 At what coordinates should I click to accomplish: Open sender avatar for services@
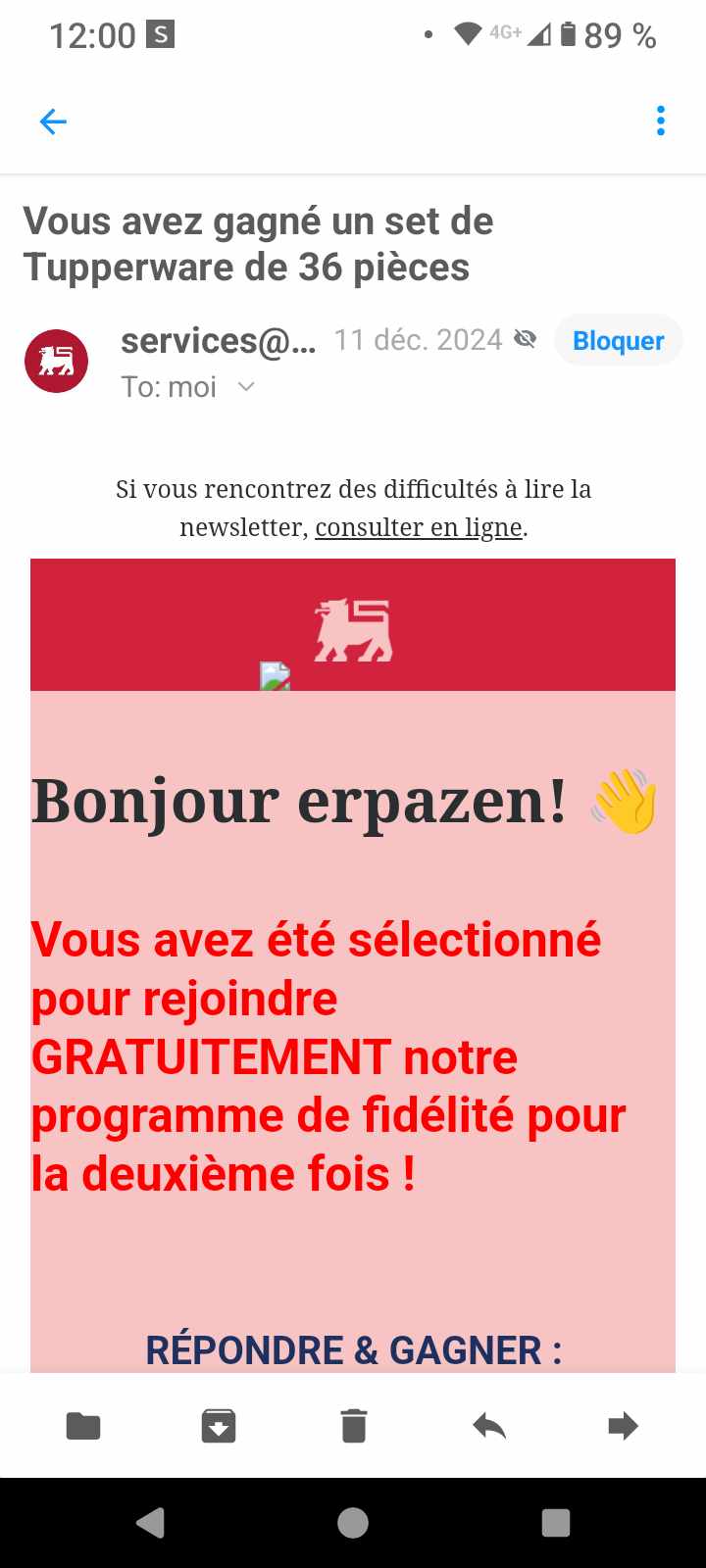click(x=56, y=361)
